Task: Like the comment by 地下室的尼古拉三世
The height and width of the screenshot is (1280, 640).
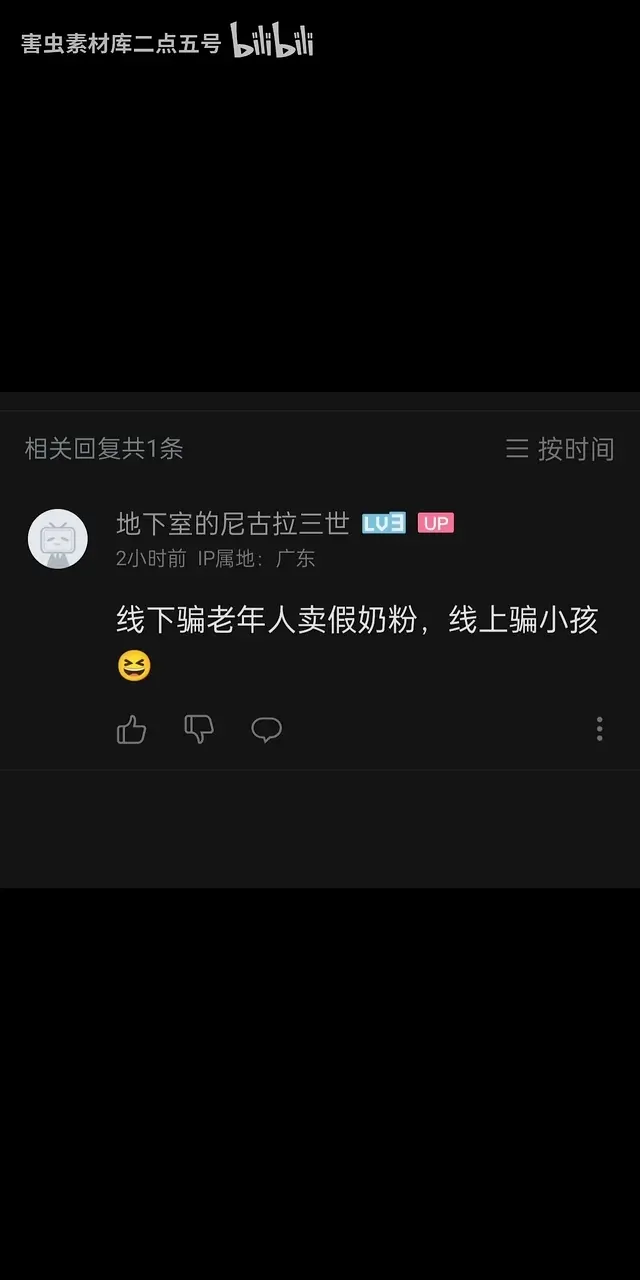Action: pyautogui.click(x=132, y=730)
